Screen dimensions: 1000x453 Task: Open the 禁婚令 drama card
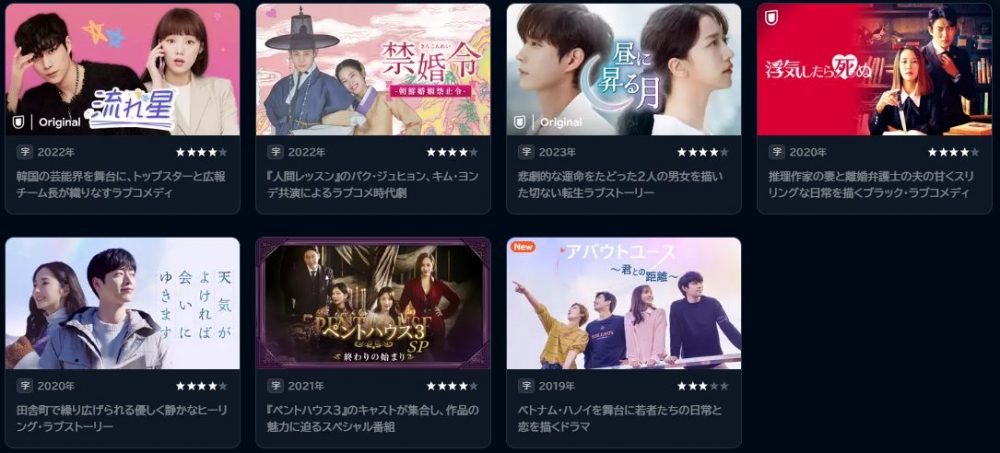pos(373,70)
